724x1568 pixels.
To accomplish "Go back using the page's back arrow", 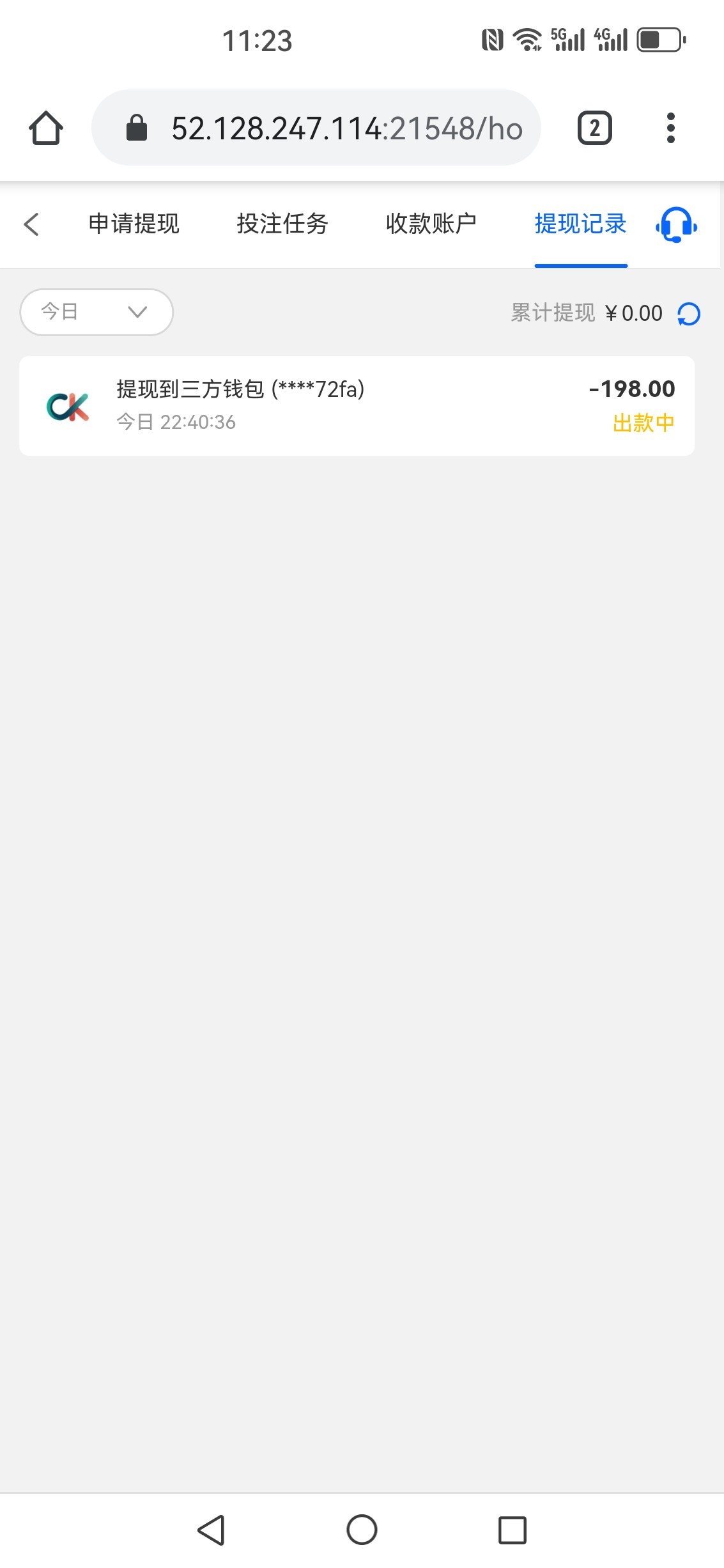I will coord(31,224).
